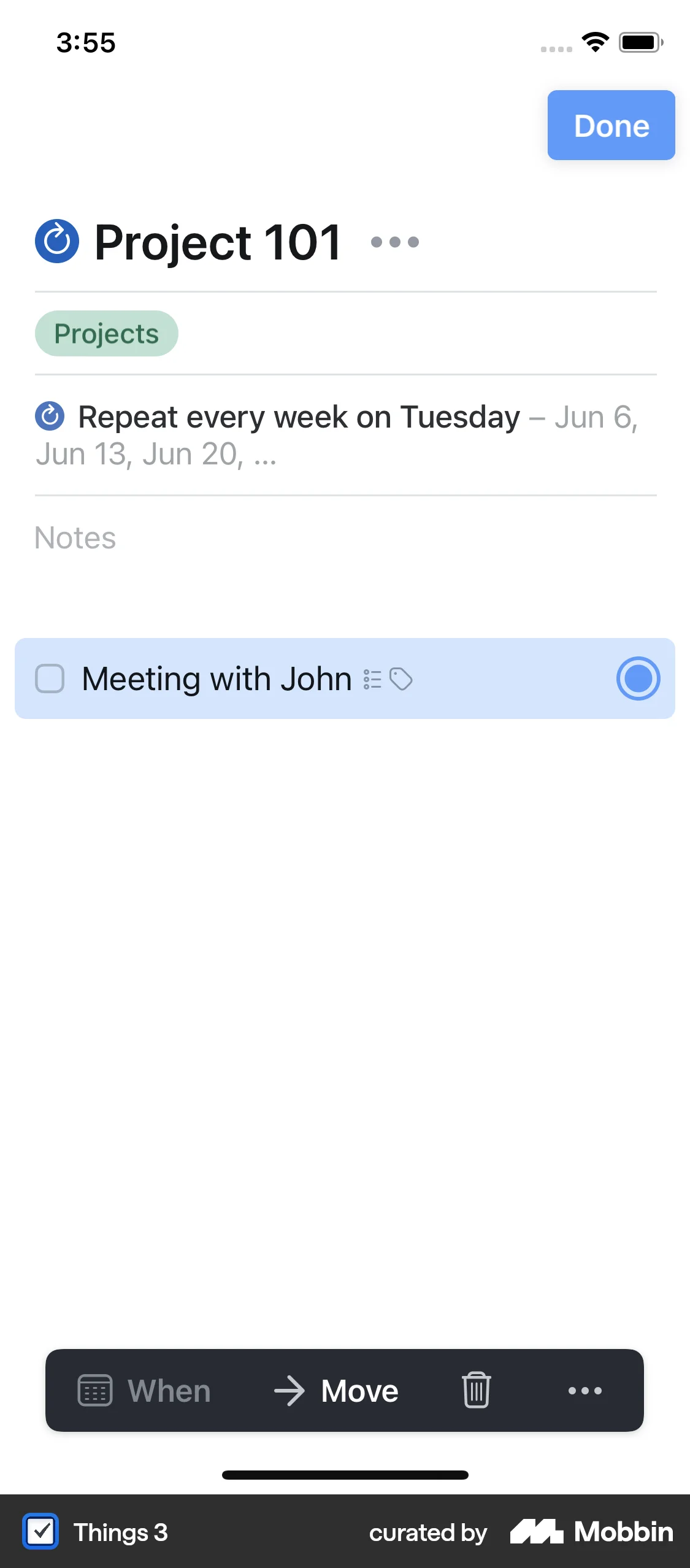The width and height of the screenshot is (690, 1568).
Task: Tap the repeat icon next to the Tuesday rule
Action: [x=50, y=417]
